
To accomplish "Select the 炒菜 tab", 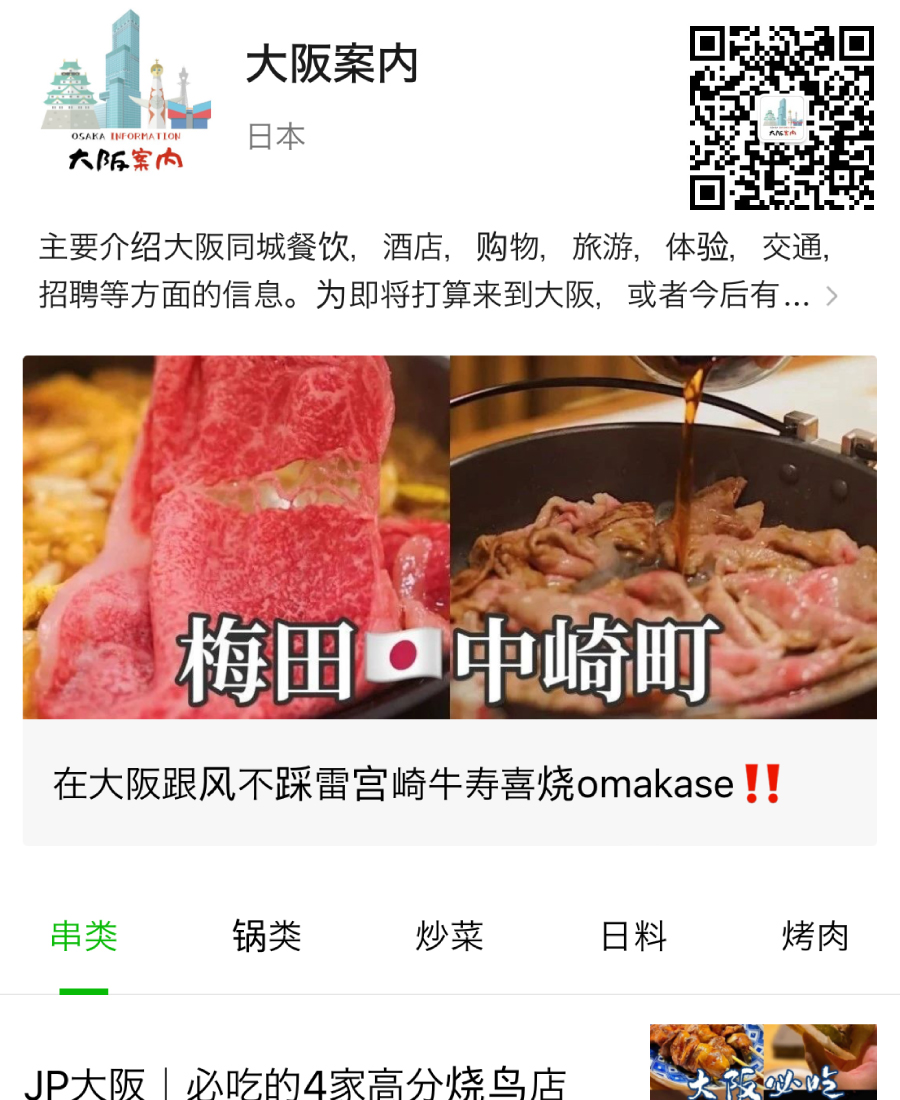I will [x=450, y=937].
